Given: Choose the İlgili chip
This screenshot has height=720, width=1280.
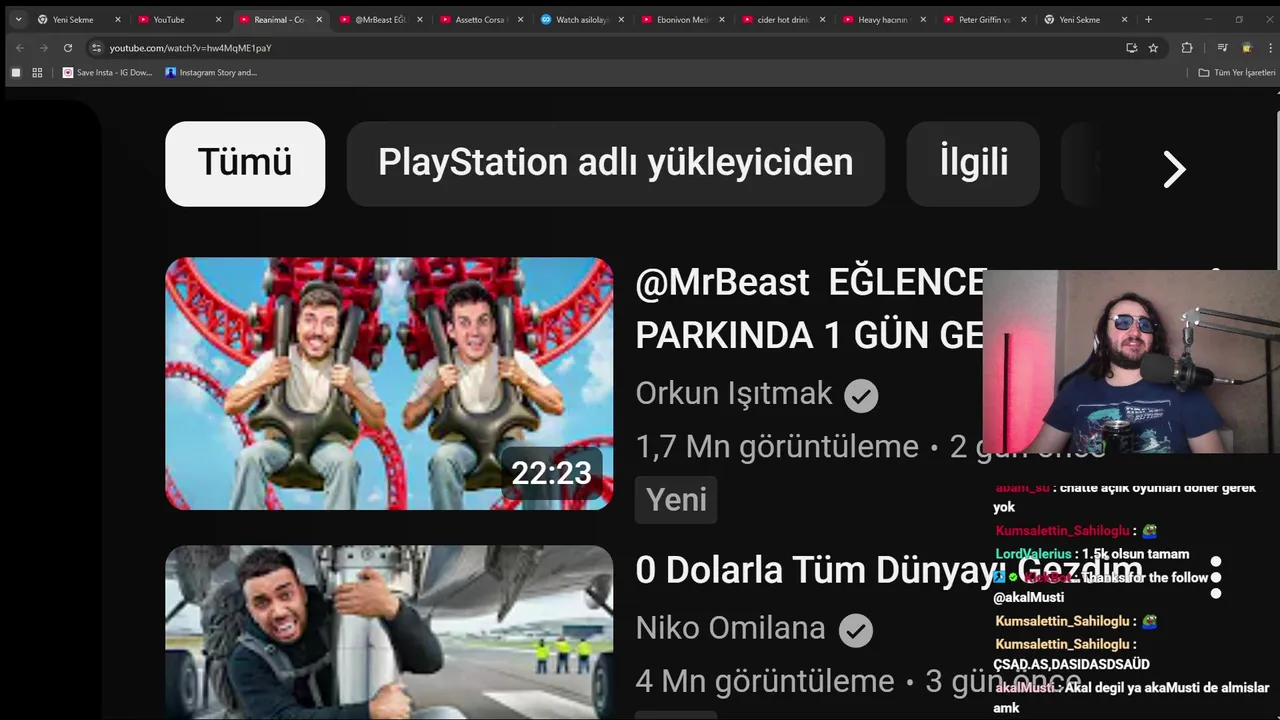Looking at the screenshot, I should click(x=973, y=163).
